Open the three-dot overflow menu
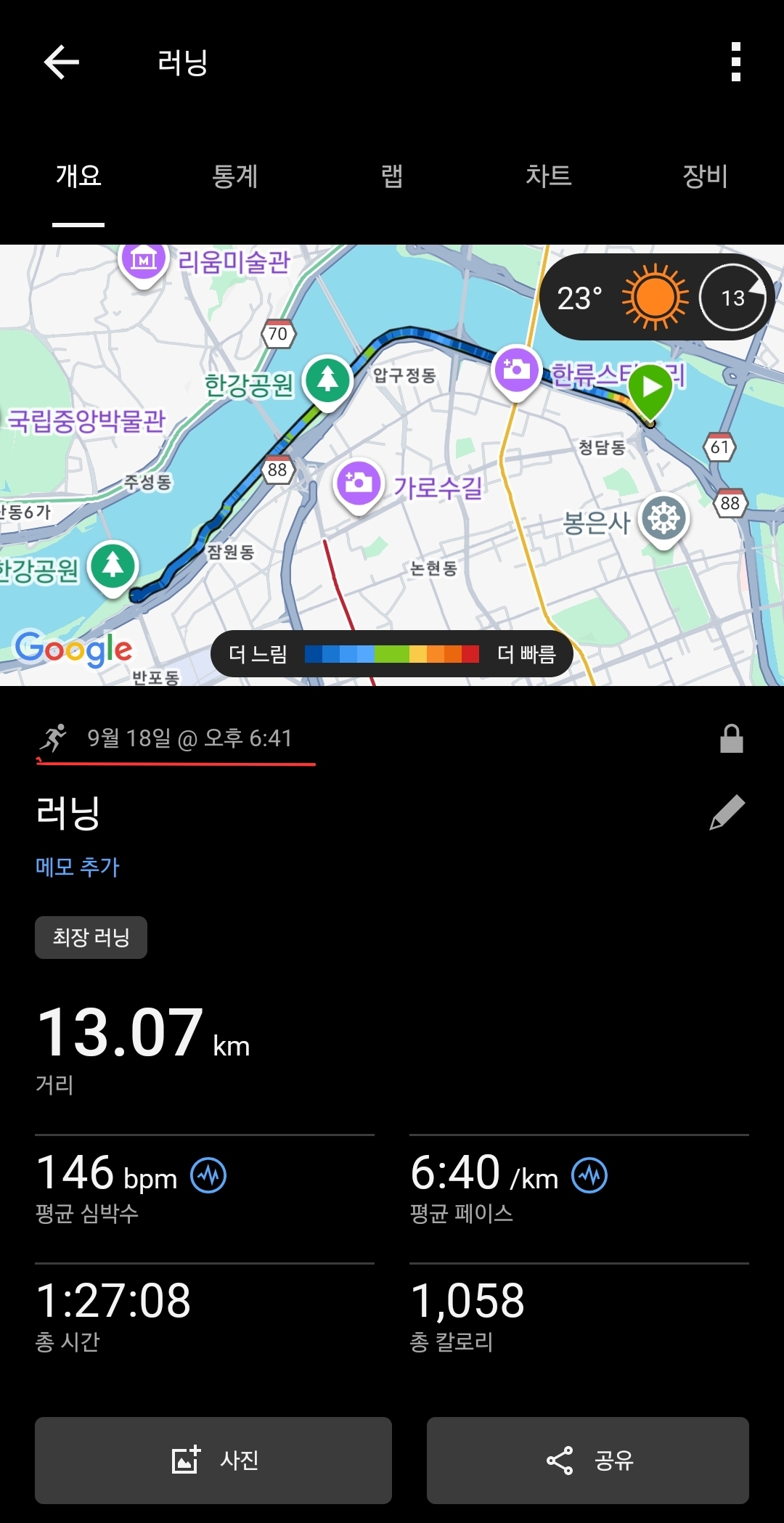Image resolution: width=784 pixels, height=1523 pixels. coord(736,62)
